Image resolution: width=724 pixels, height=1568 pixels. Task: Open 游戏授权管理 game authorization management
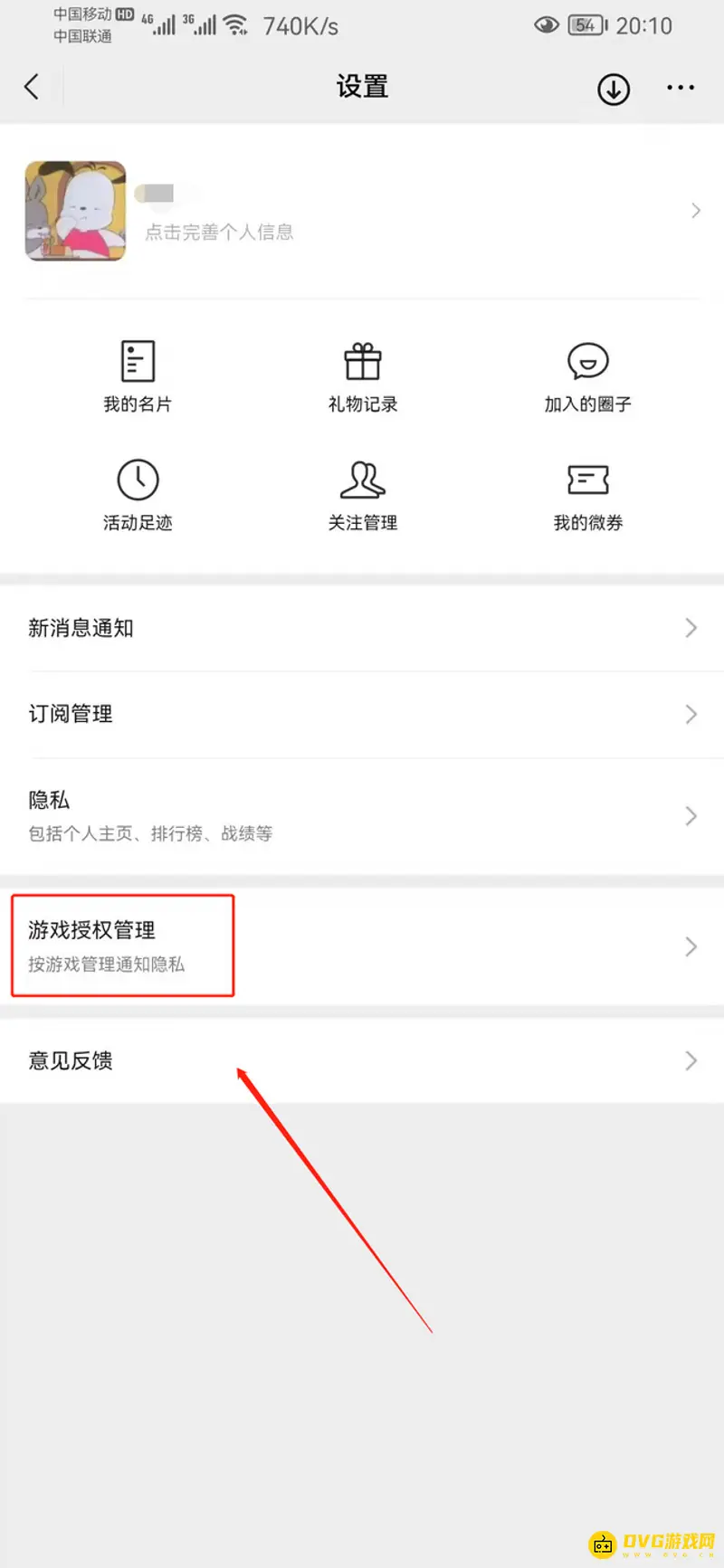362,945
